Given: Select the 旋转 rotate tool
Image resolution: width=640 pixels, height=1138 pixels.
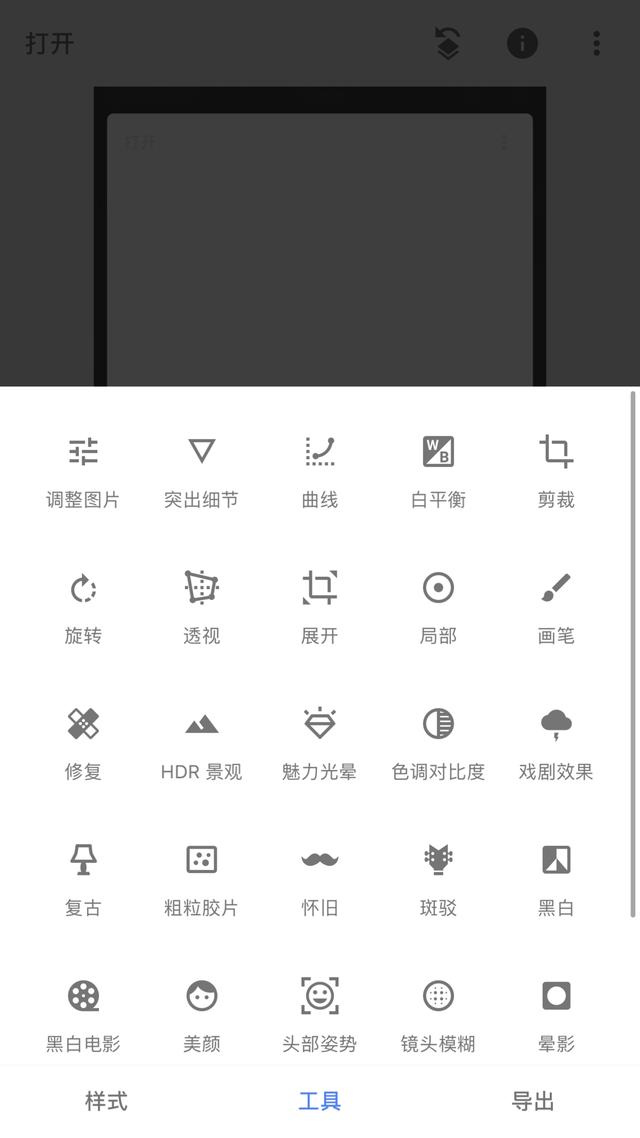Looking at the screenshot, I should click(x=83, y=606).
